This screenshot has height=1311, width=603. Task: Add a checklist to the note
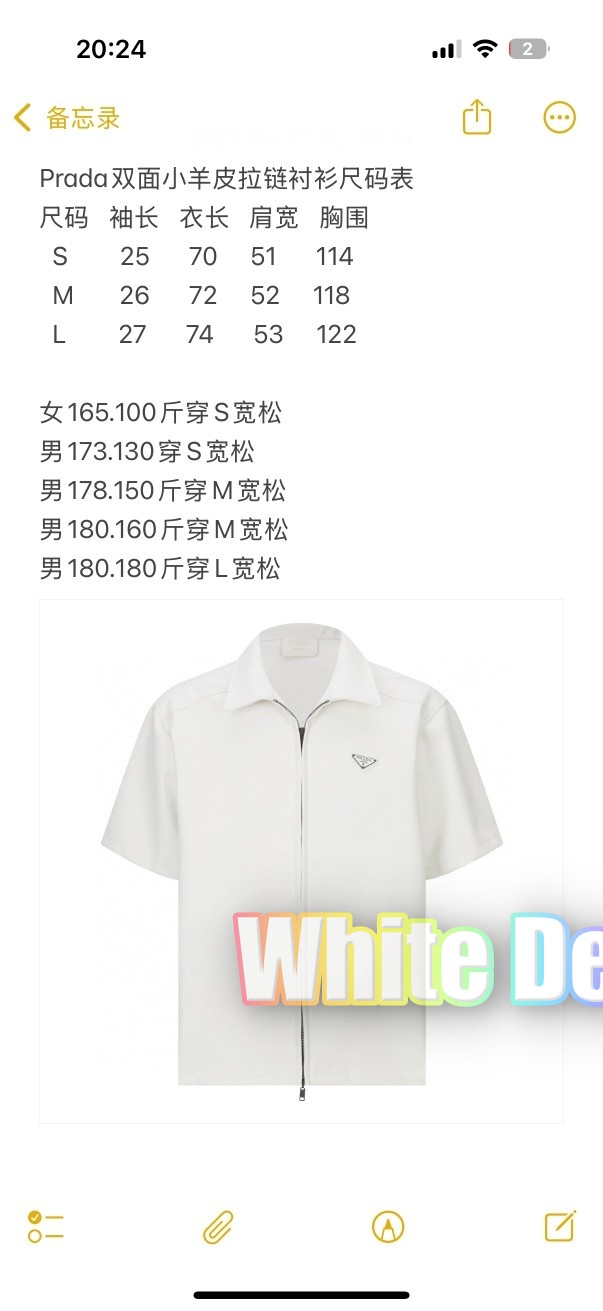46,1226
